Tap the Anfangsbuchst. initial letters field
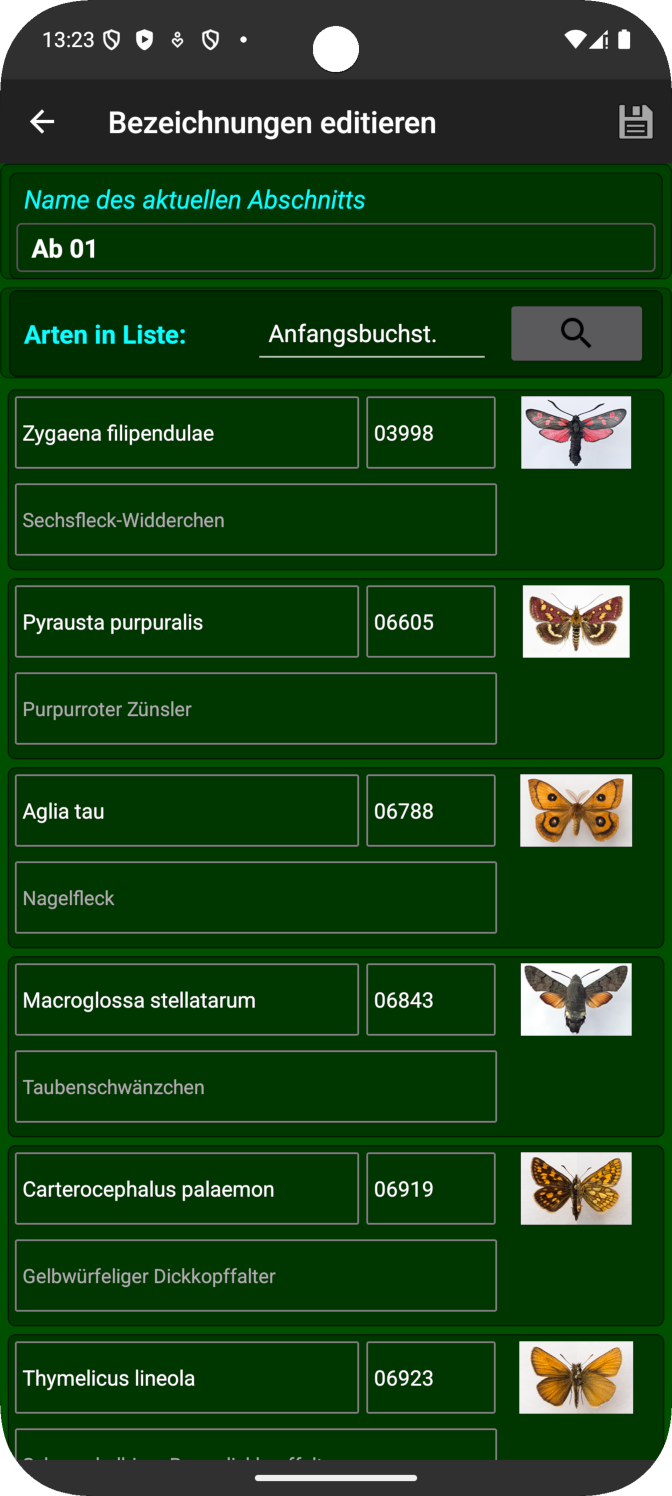 [371, 334]
